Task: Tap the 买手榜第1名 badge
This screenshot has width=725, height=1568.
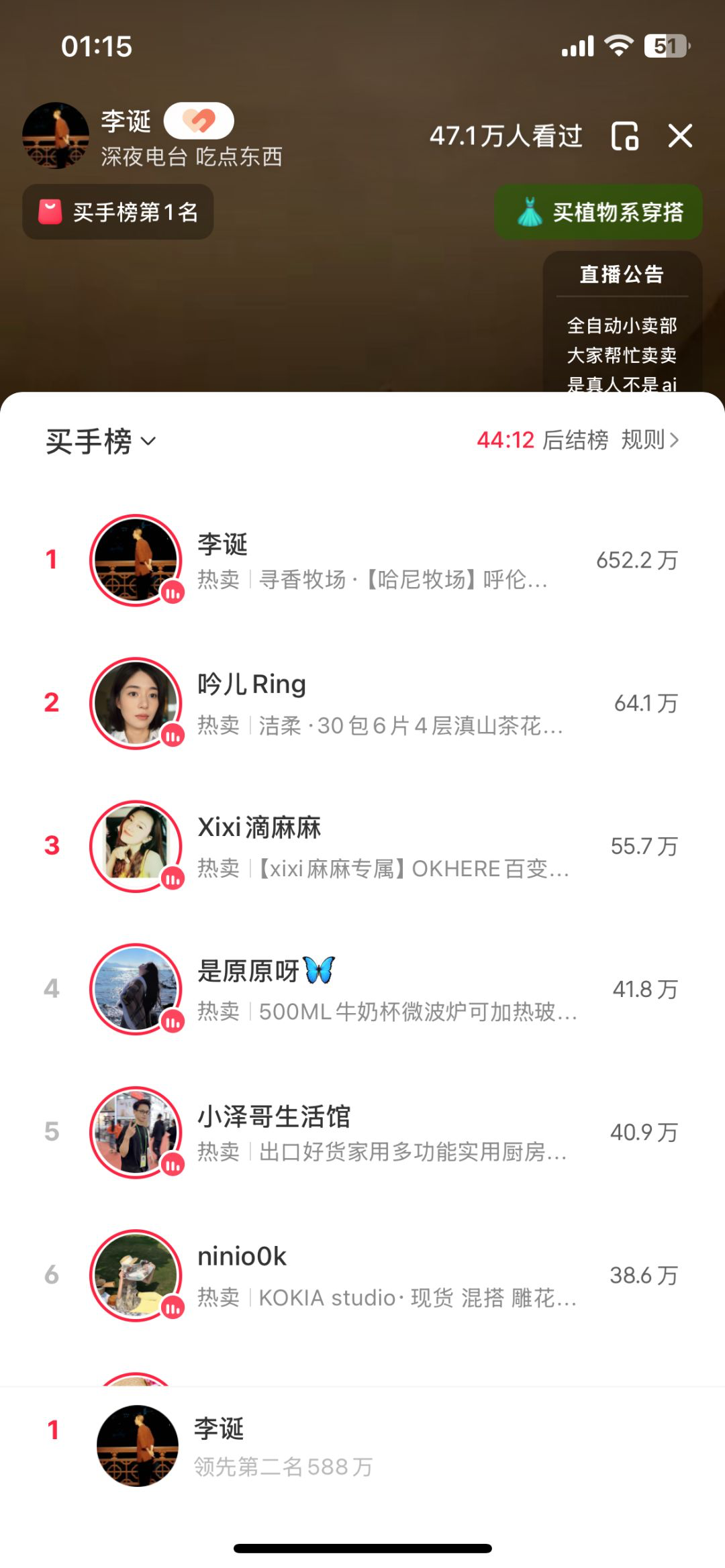Action: 118,212
